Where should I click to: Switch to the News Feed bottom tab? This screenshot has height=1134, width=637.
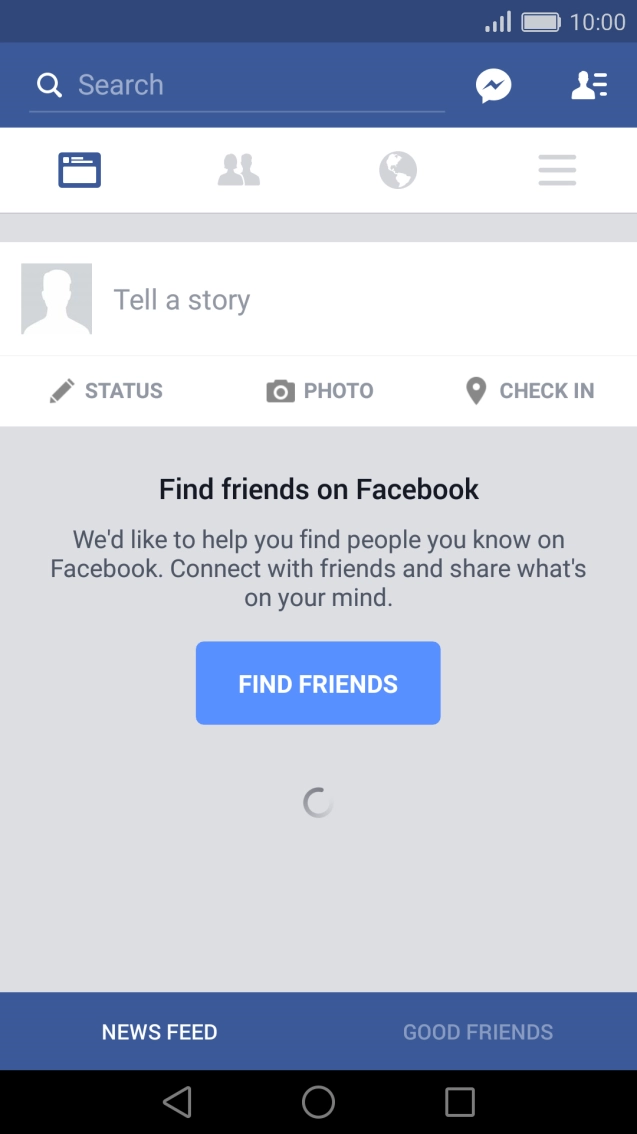tap(159, 1032)
